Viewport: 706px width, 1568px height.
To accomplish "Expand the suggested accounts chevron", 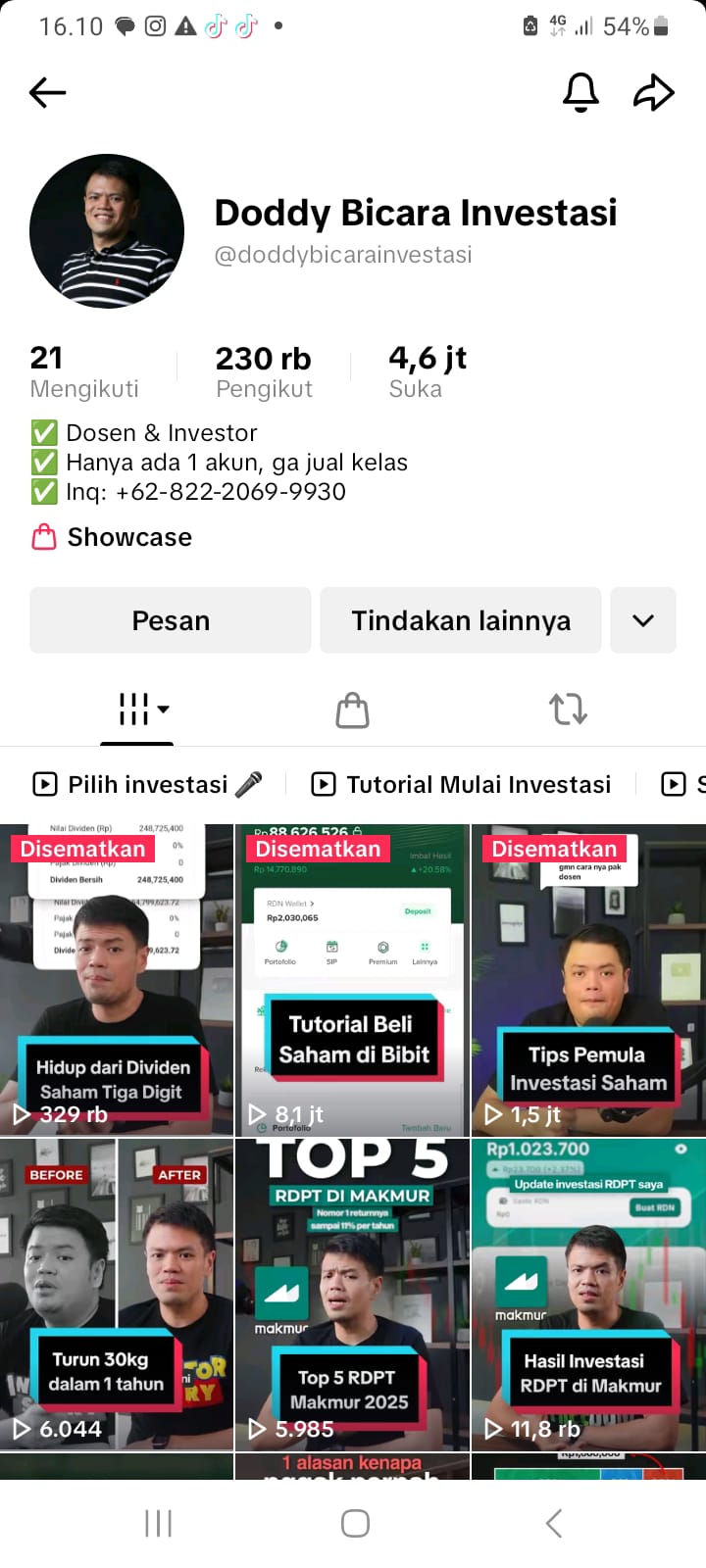I will pyautogui.click(x=643, y=620).
